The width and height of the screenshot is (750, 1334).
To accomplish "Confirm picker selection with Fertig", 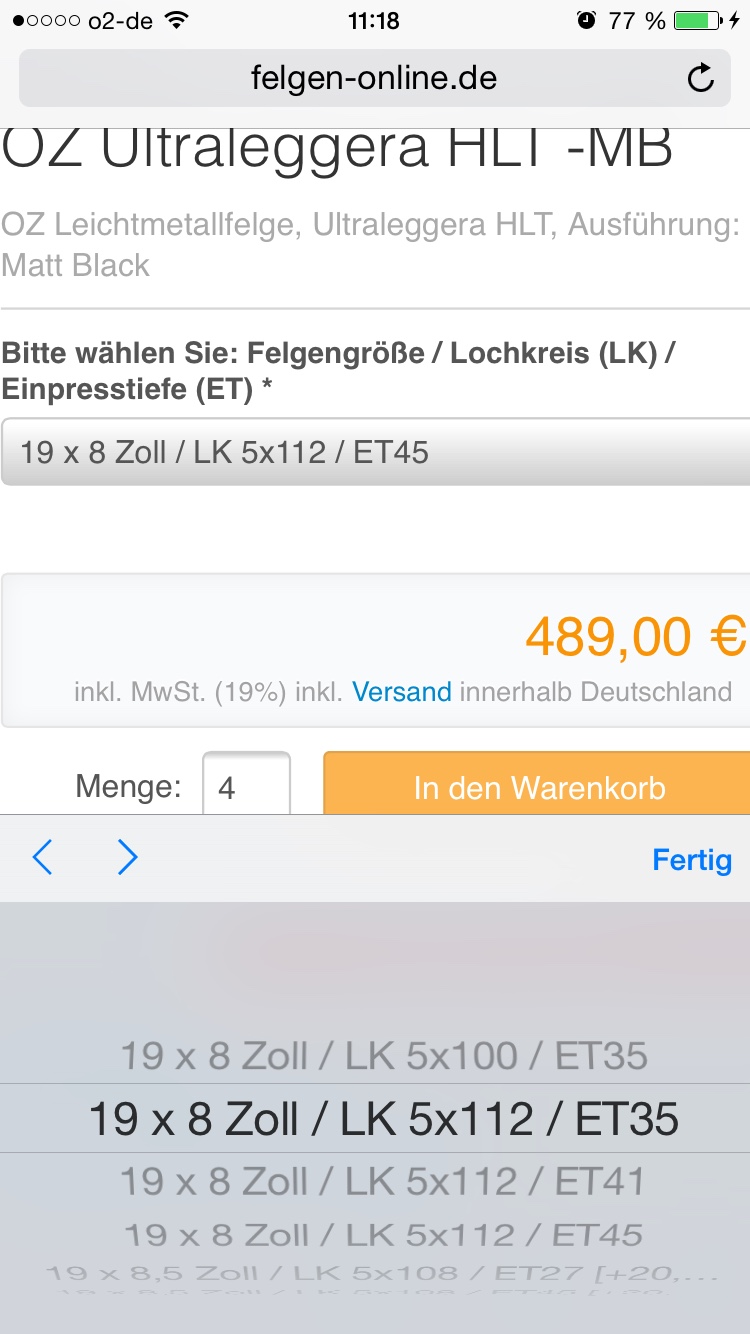I will [x=692, y=860].
